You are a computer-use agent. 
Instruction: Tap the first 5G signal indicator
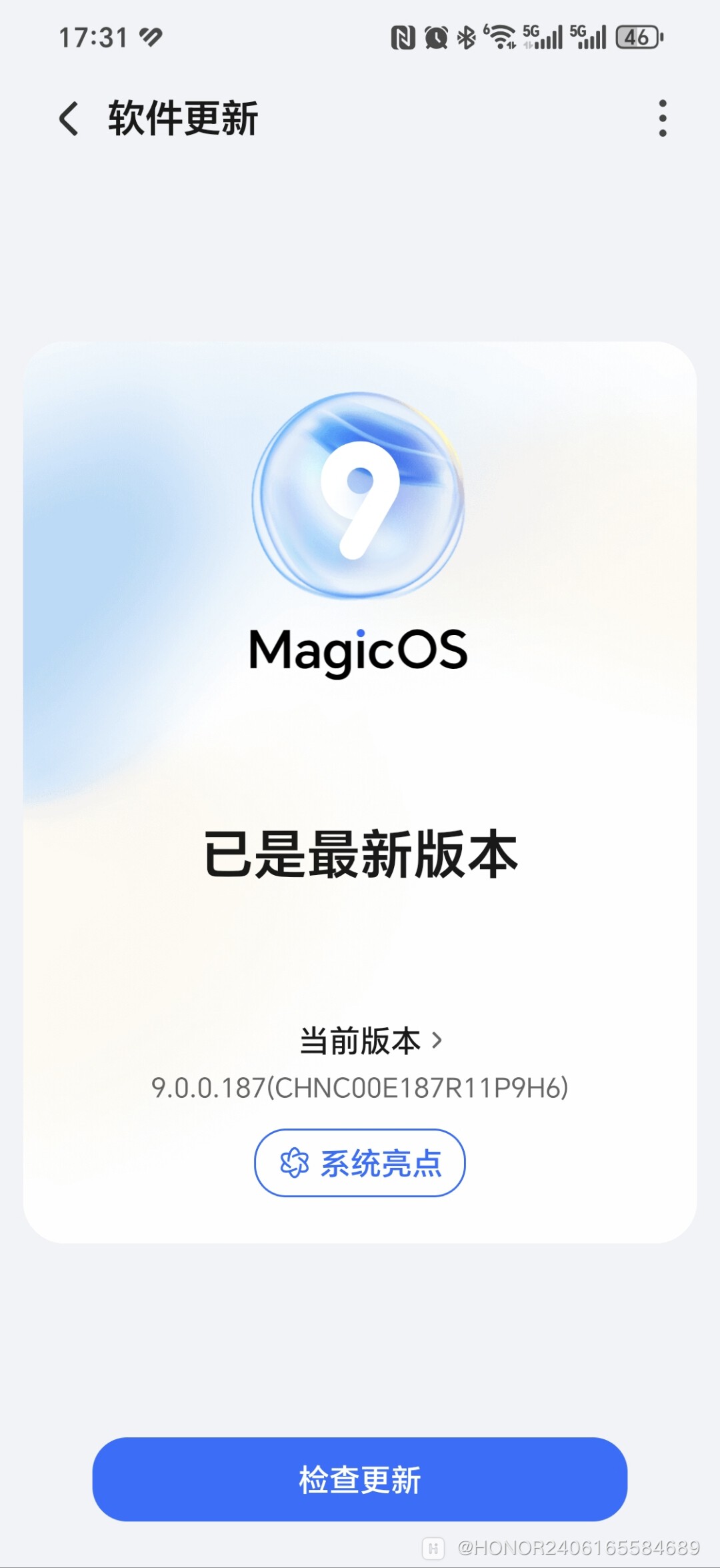543,37
